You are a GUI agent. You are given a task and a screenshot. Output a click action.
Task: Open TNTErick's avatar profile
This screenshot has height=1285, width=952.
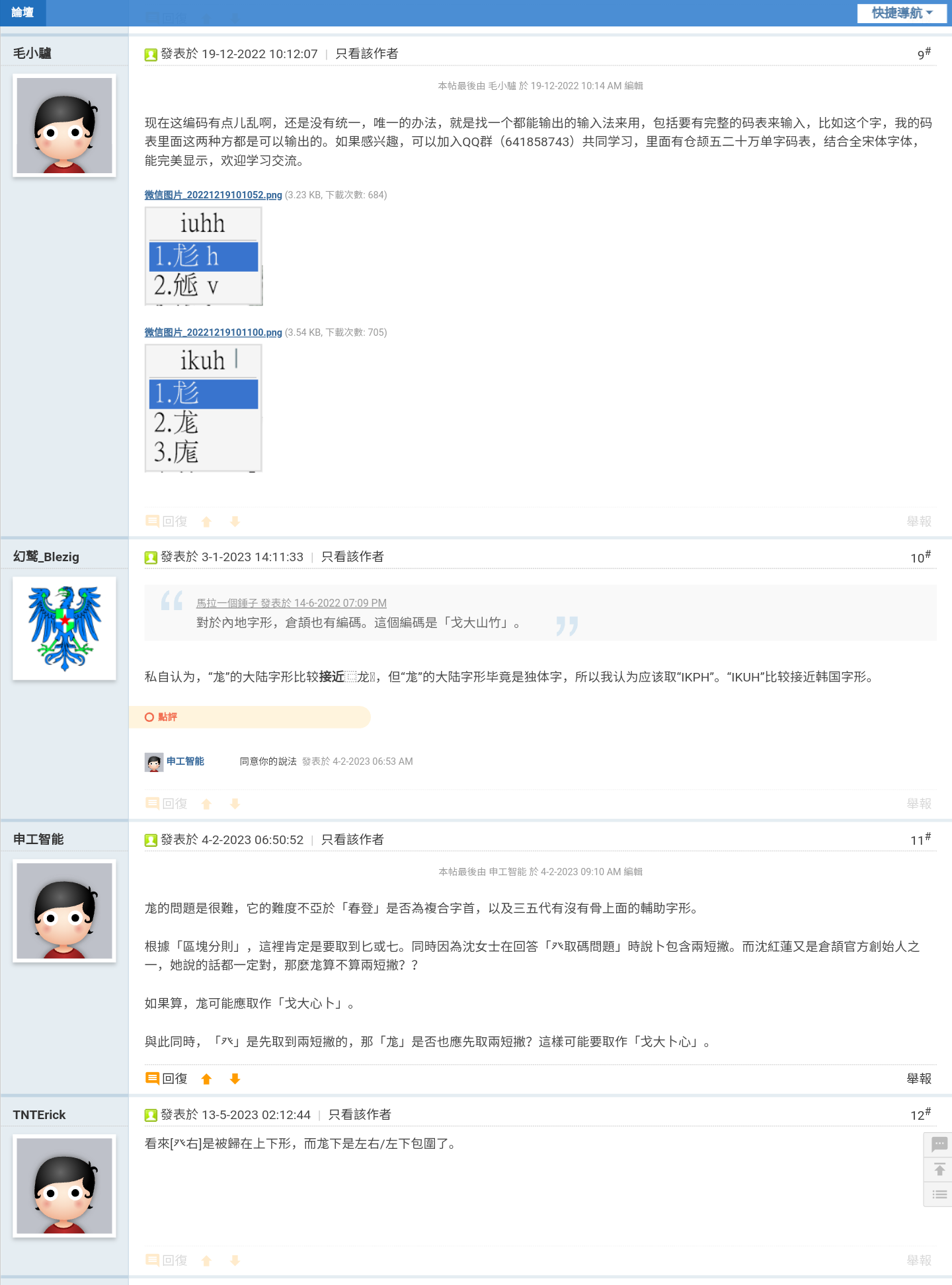click(64, 1186)
